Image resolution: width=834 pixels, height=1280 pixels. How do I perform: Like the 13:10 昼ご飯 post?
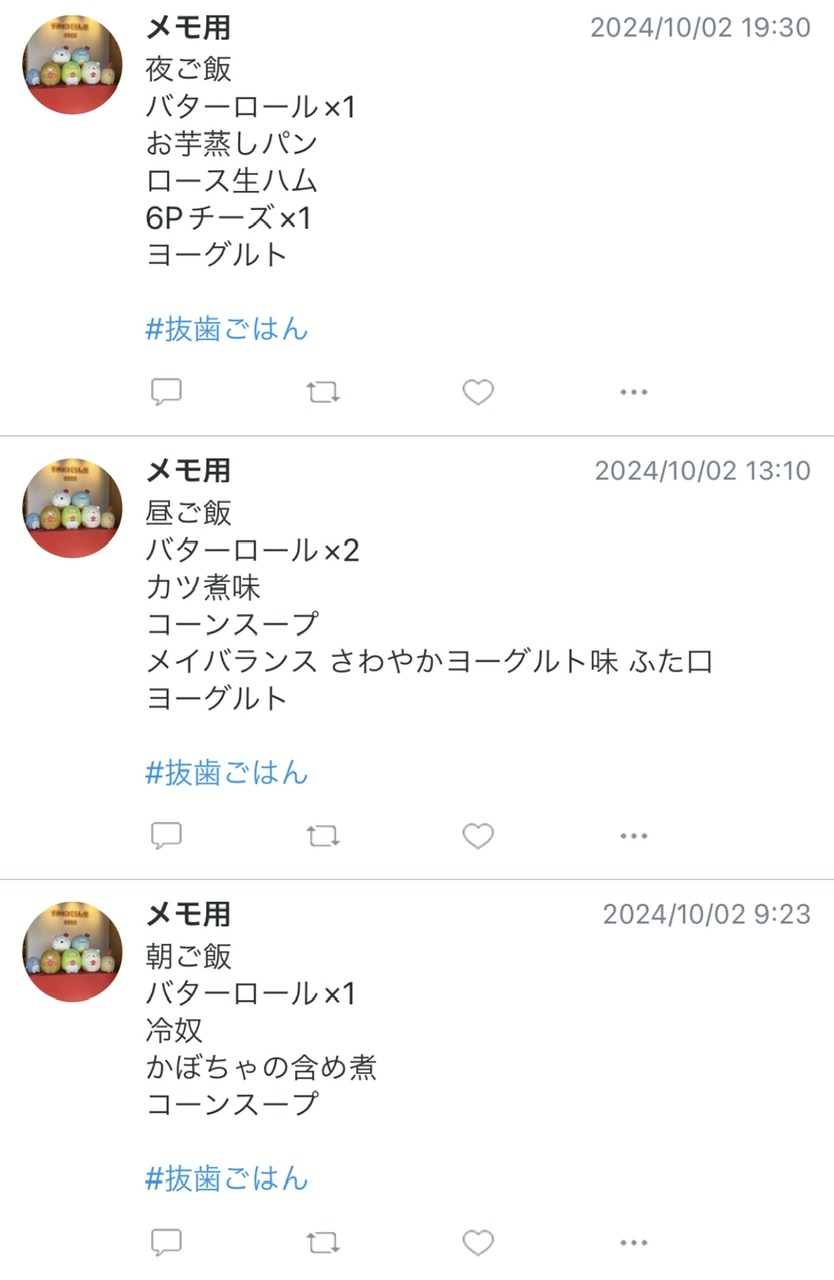pyautogui.click(x=478, y=835)
